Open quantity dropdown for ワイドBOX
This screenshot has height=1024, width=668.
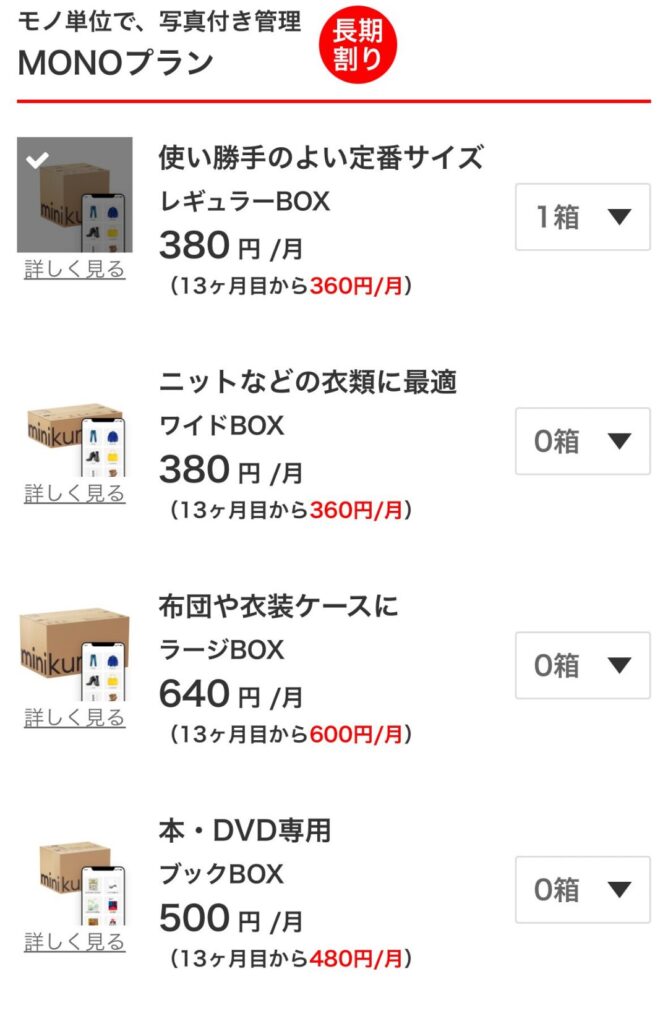point(583,441)
